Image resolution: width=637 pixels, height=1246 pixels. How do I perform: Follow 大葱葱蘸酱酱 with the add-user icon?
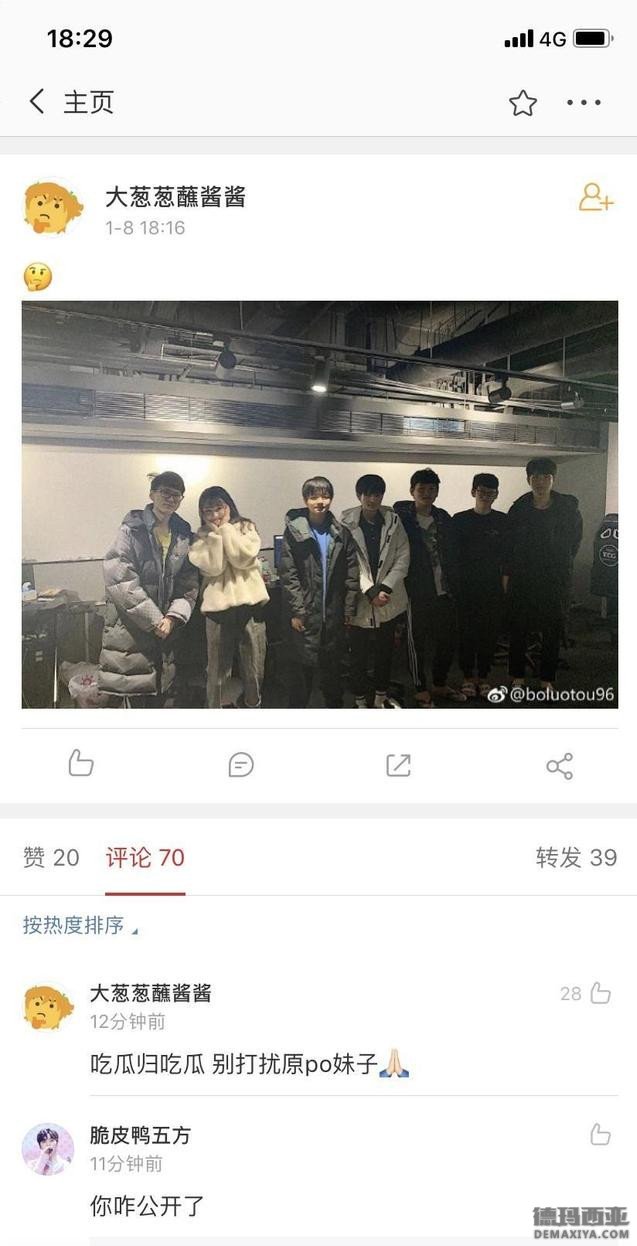(595, 197)
